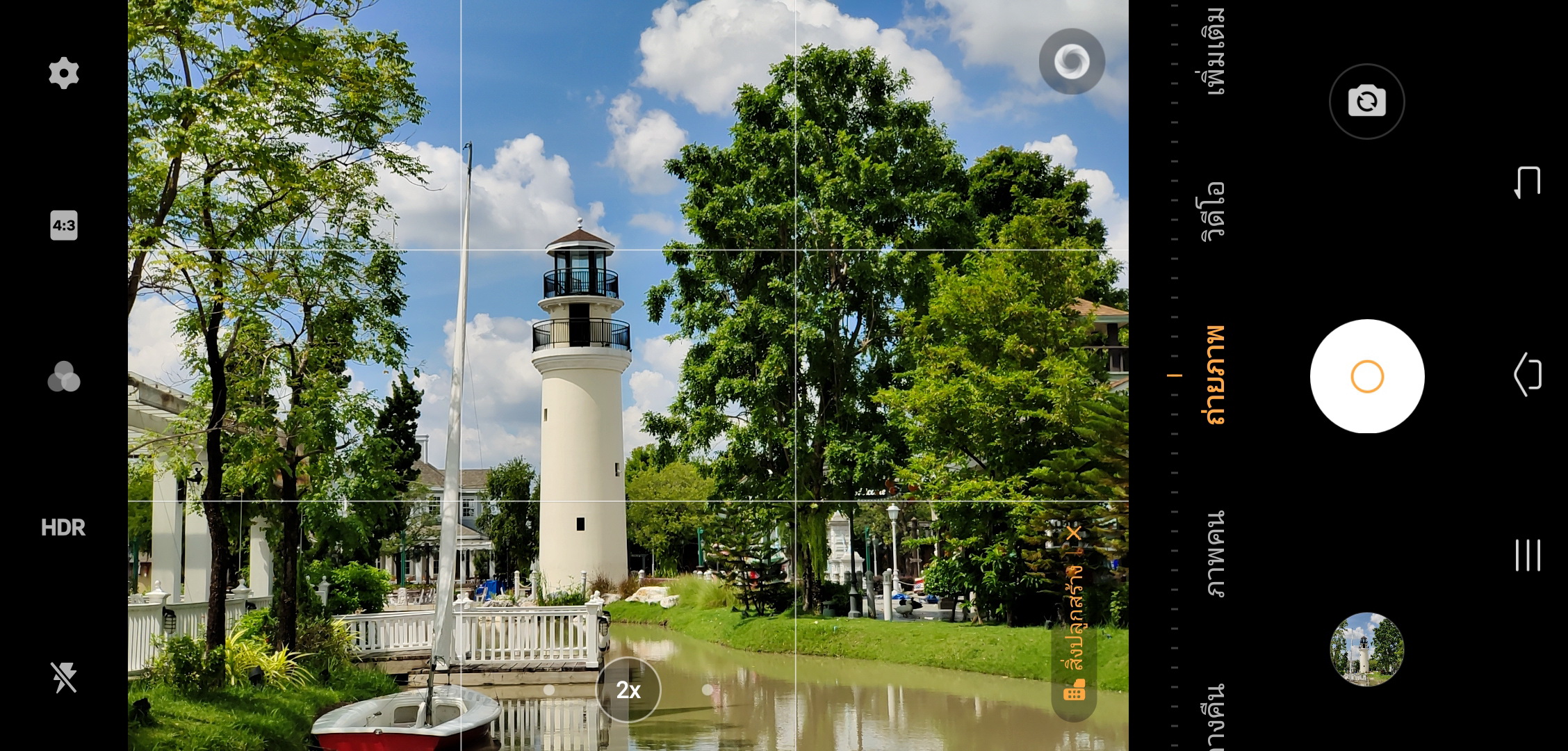Change the 4:3 aspect ratio
Screen dimensions: 1568x751
point(64,225)
